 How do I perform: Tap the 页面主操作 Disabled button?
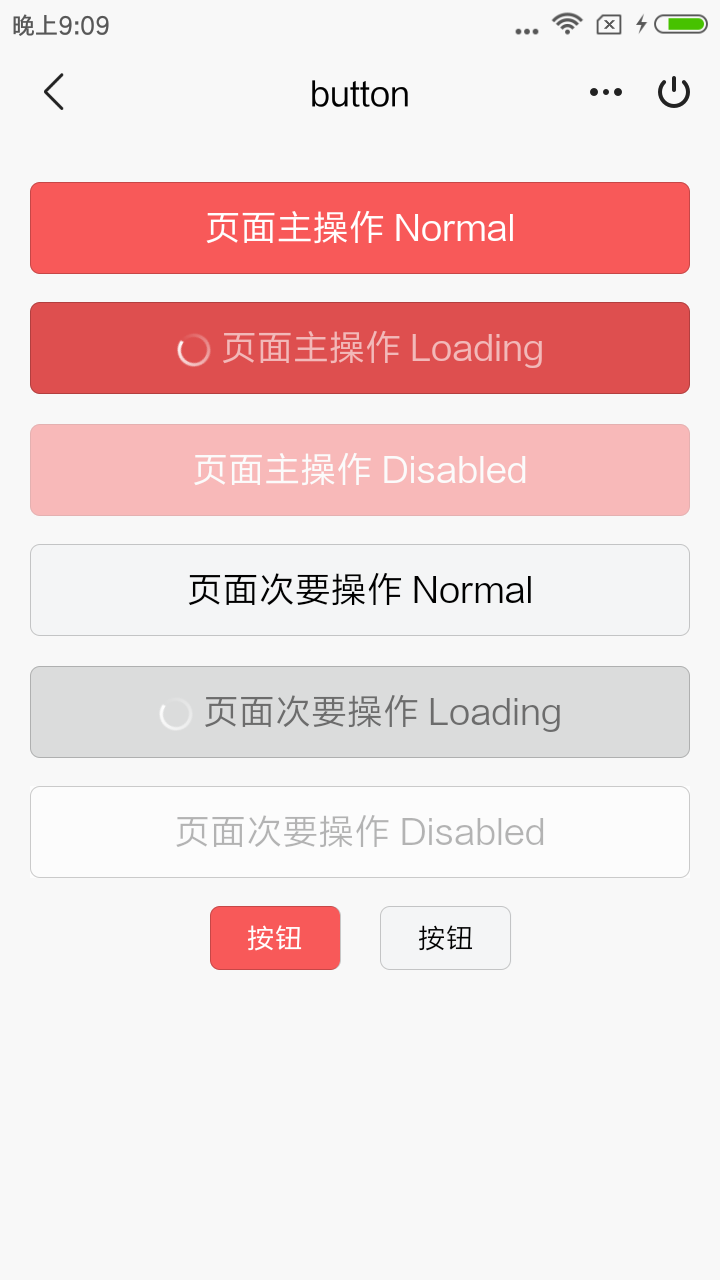pos(360,470)
